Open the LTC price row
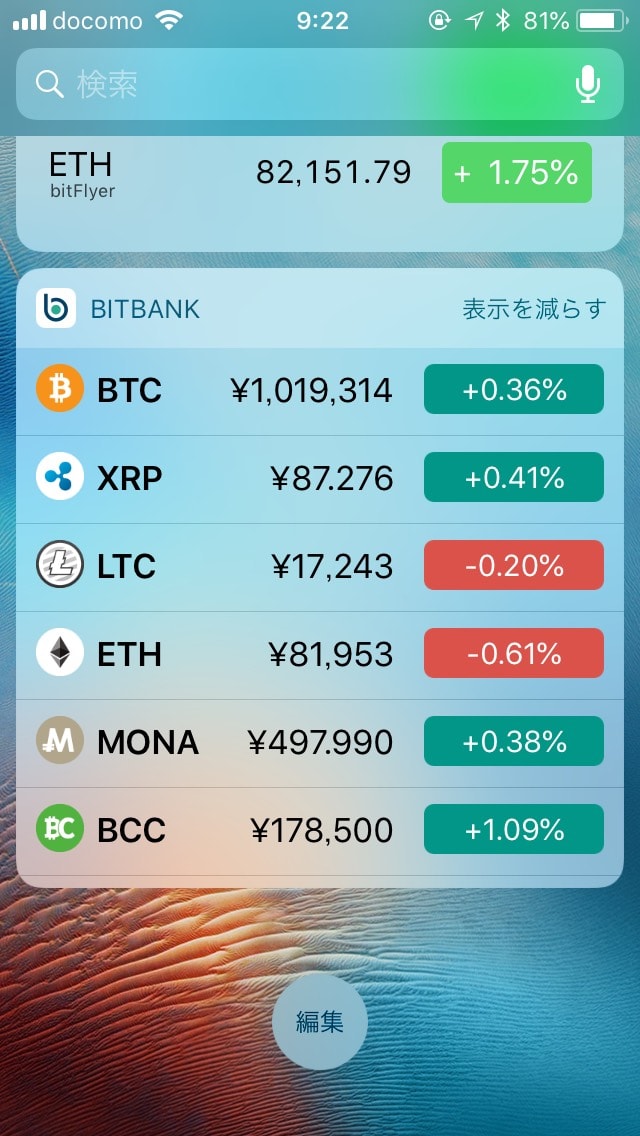This screenshot has height=1136, width=640. 320,567
